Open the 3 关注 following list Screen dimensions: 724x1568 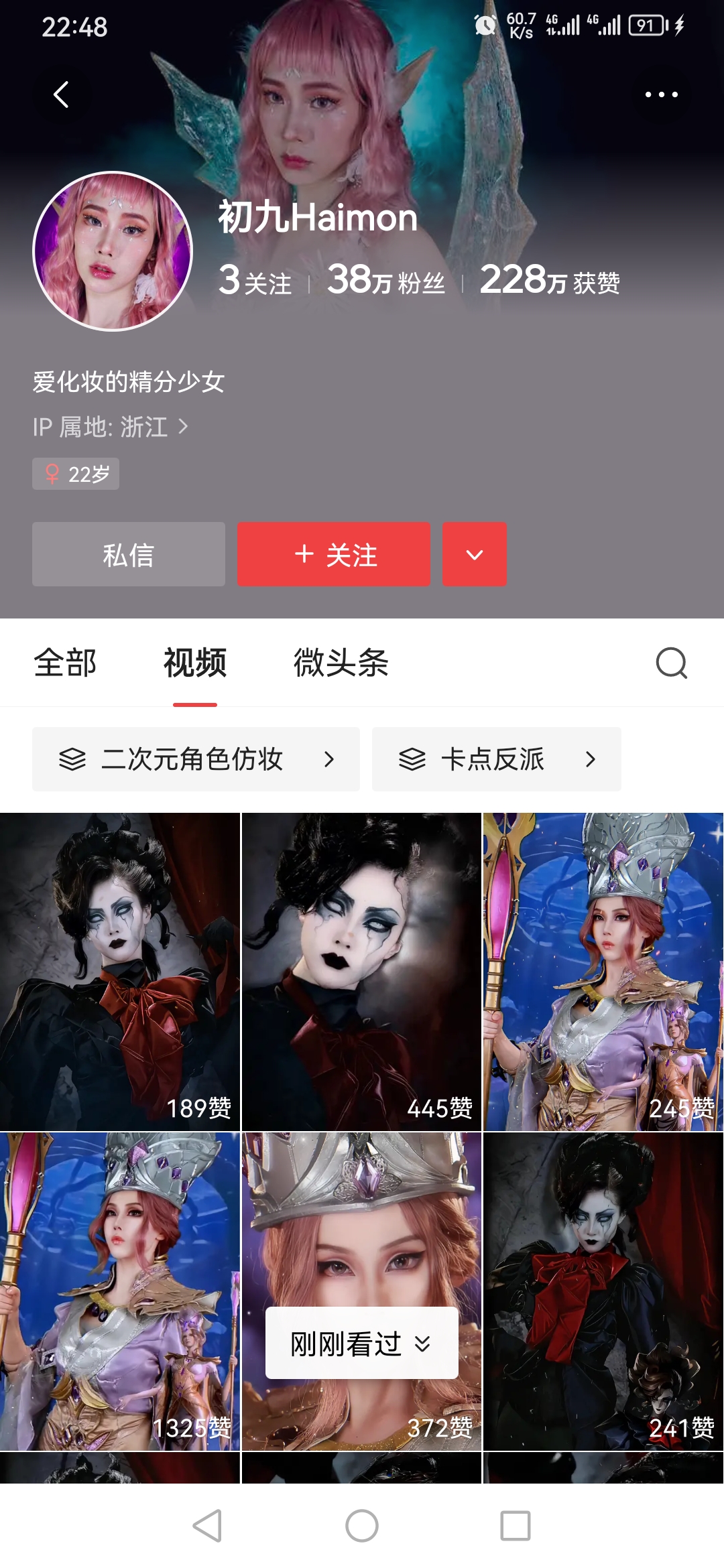(x=255, y=281)
